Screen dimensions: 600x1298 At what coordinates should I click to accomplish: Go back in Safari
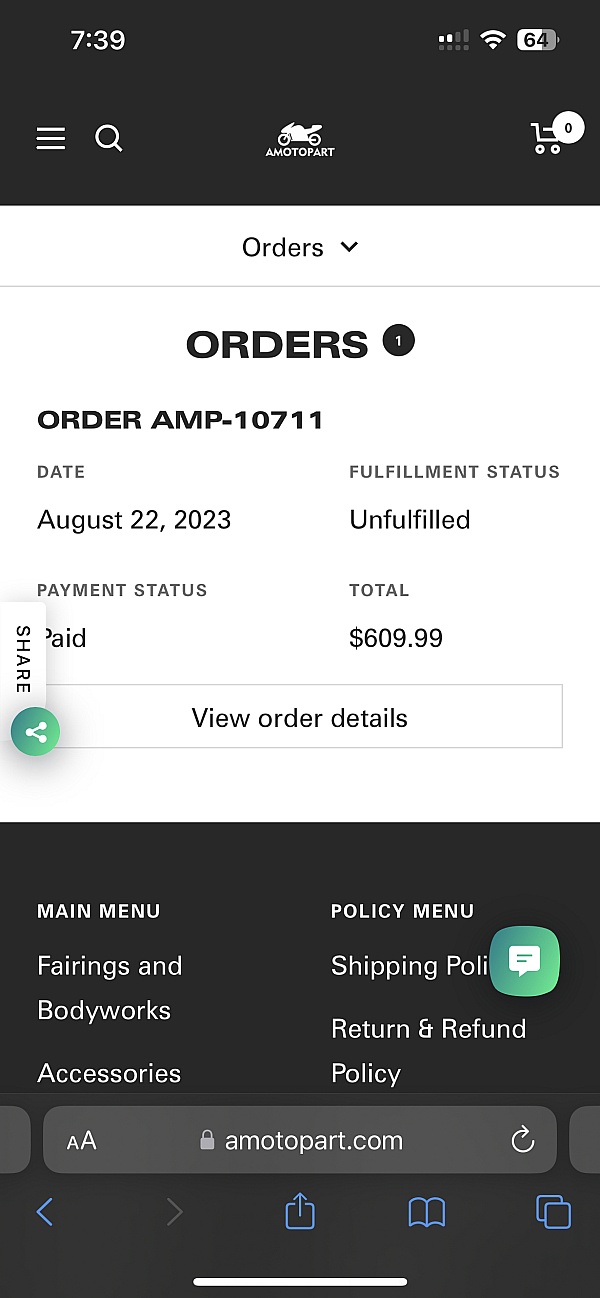[45, 1212]
